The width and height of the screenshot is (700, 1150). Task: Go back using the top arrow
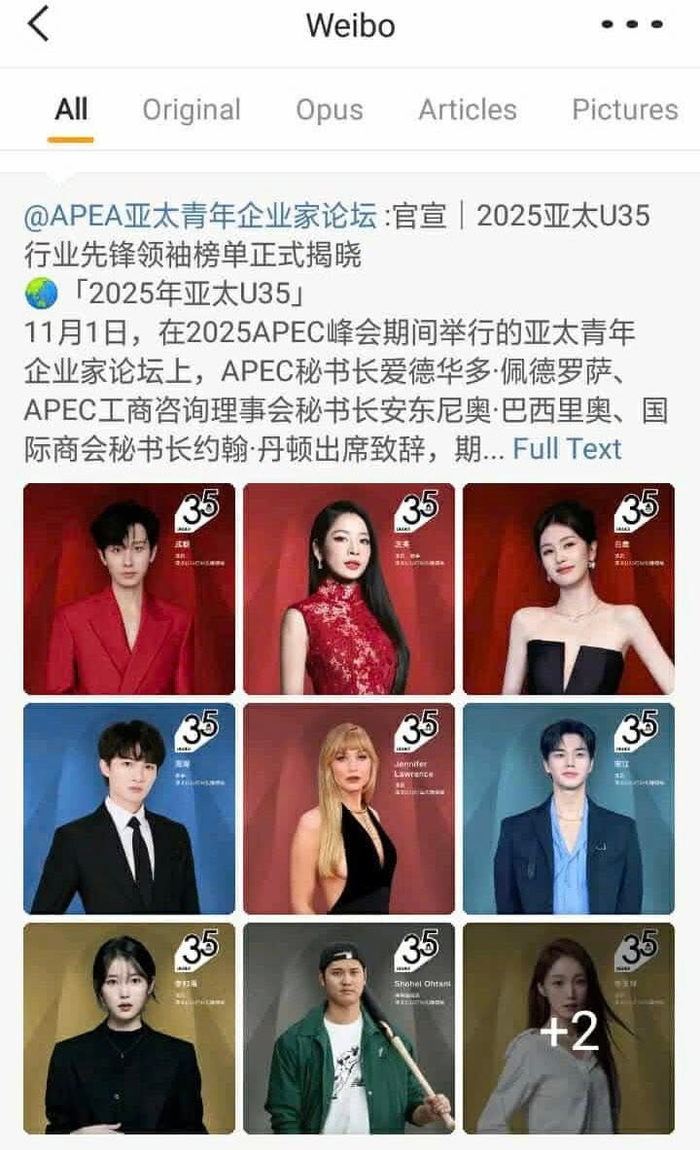point(38,24)
